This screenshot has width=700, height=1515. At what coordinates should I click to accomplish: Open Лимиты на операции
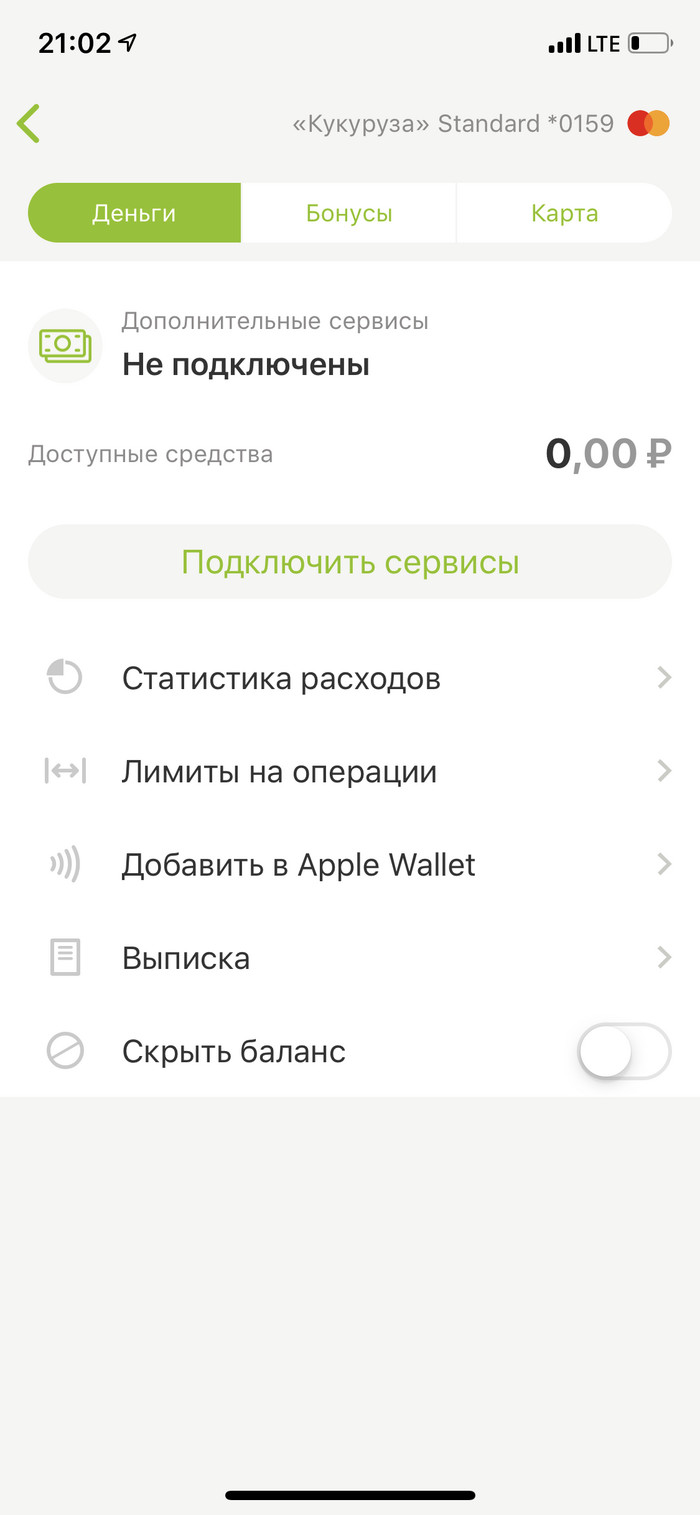[x=350, y=772]
